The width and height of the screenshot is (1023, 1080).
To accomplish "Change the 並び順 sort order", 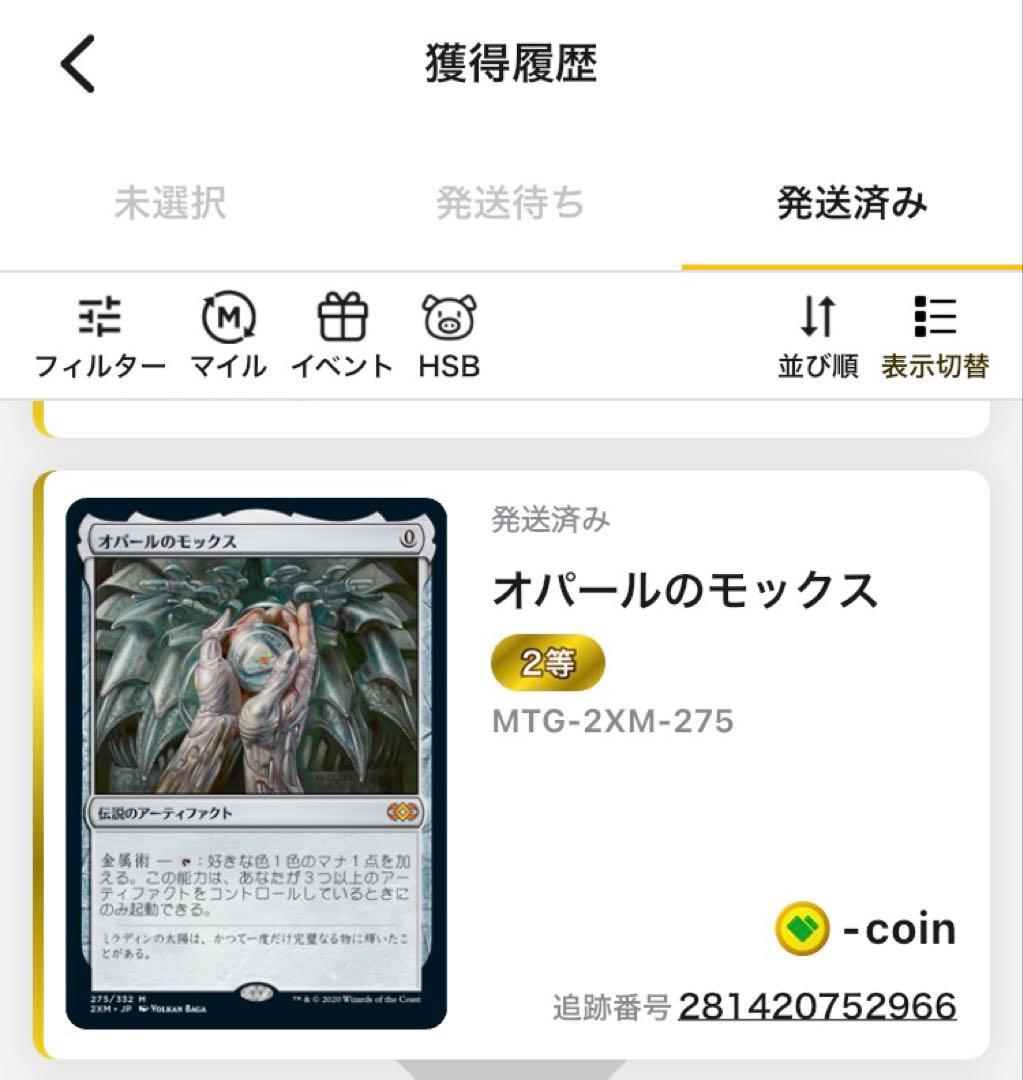I will click(818, 338).
